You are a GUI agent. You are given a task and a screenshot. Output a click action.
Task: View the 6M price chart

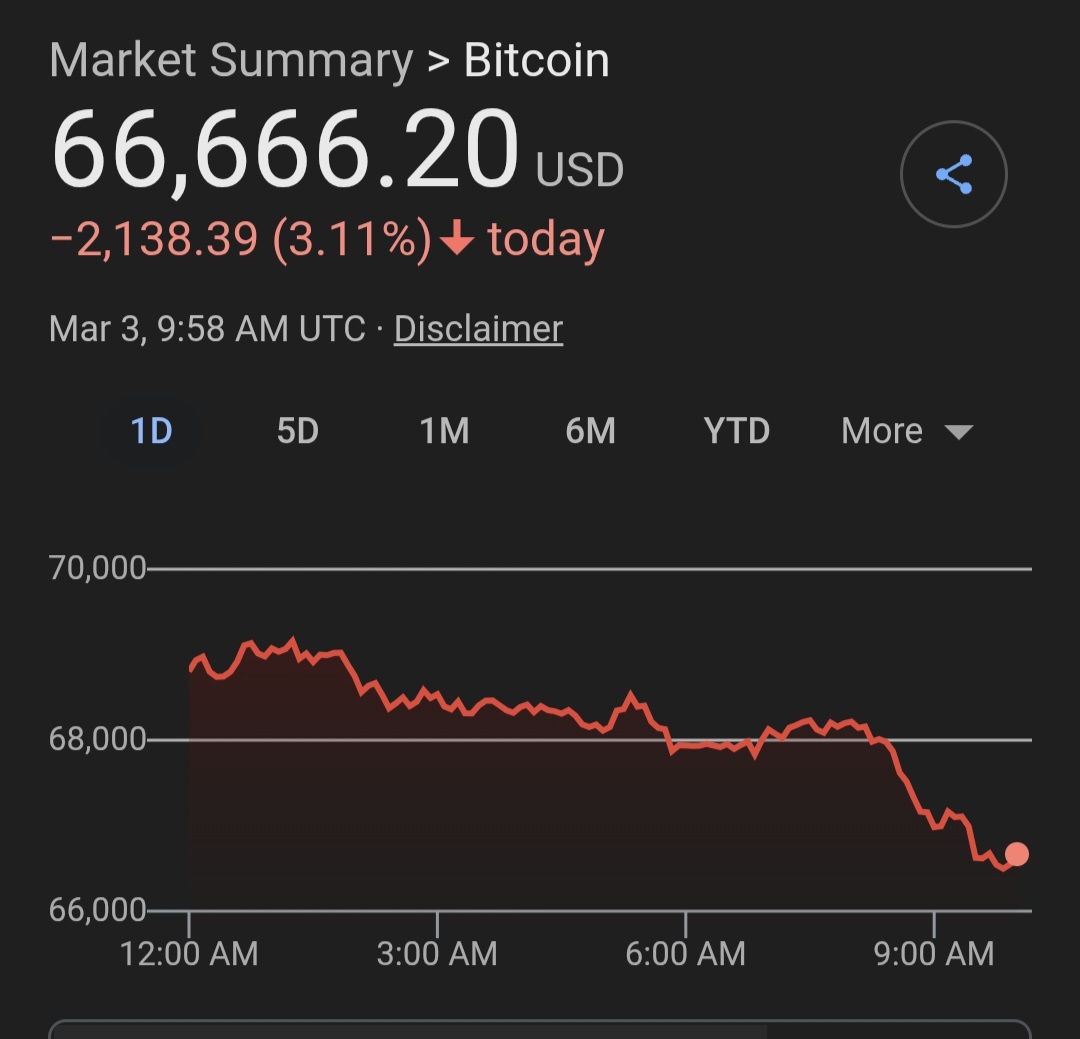[x=590, y=431]
